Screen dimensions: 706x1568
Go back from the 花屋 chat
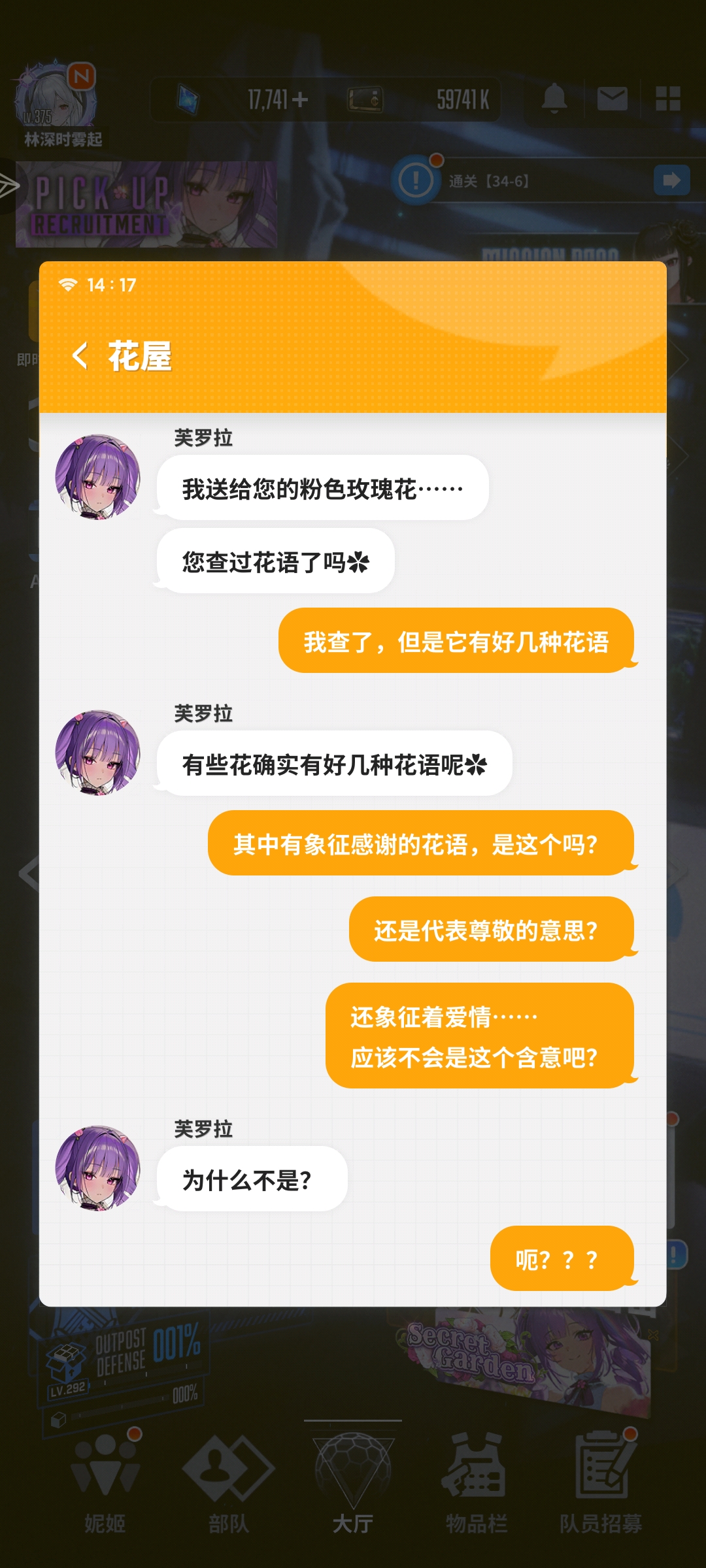tap(80, 356)
